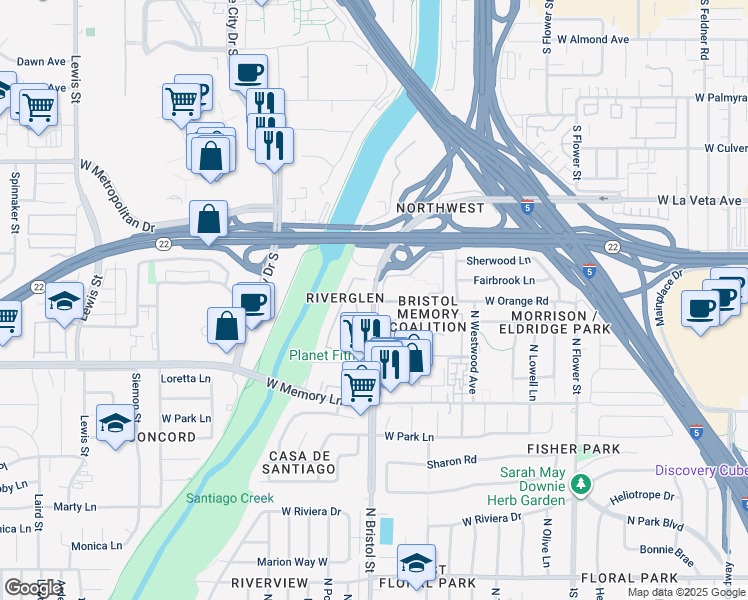
Task: Open the school marker beside Lewis St
Action: coord(65,301)
